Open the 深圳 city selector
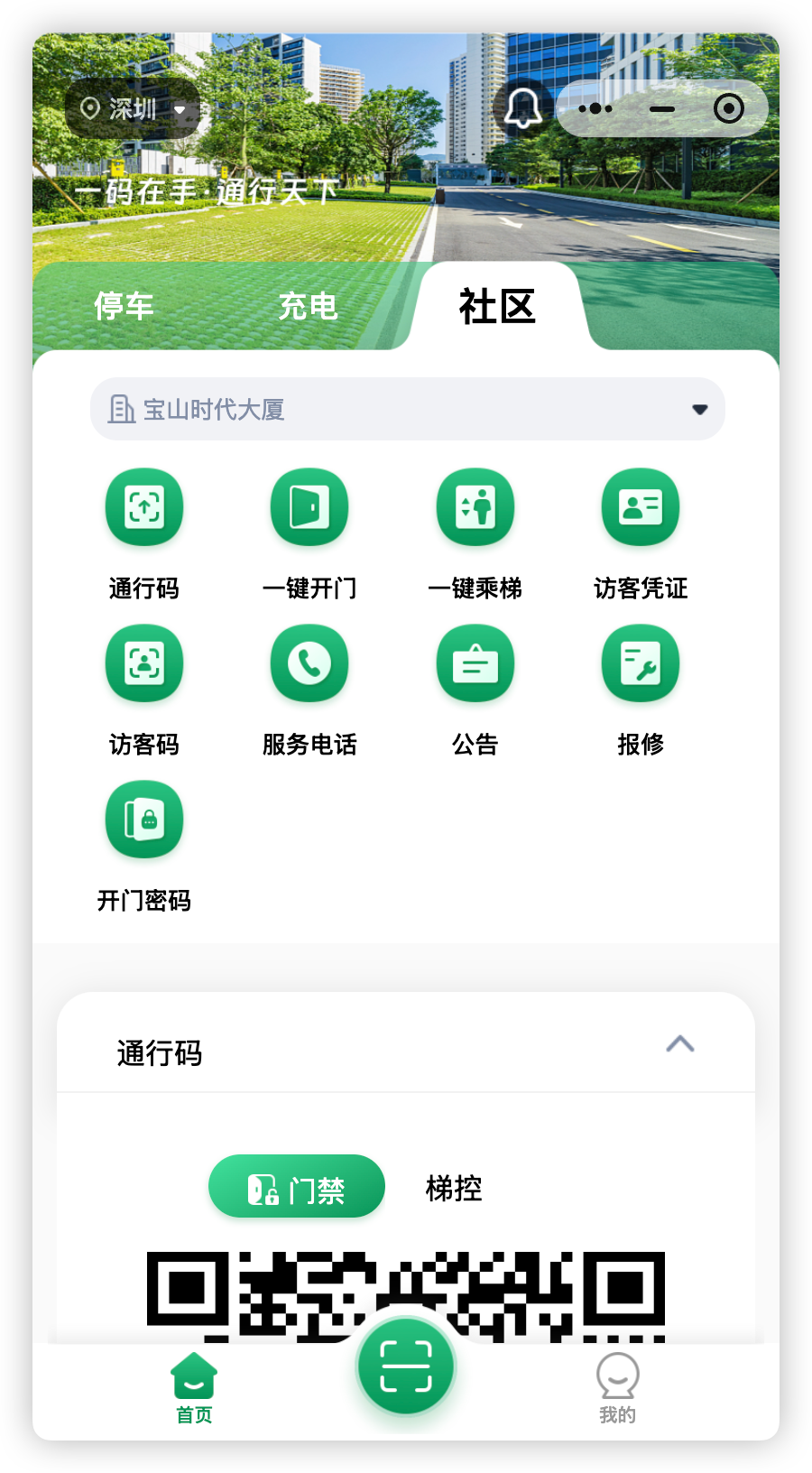Image resolution: width=812 pixels, height=1473 pixels. (133, 109)
